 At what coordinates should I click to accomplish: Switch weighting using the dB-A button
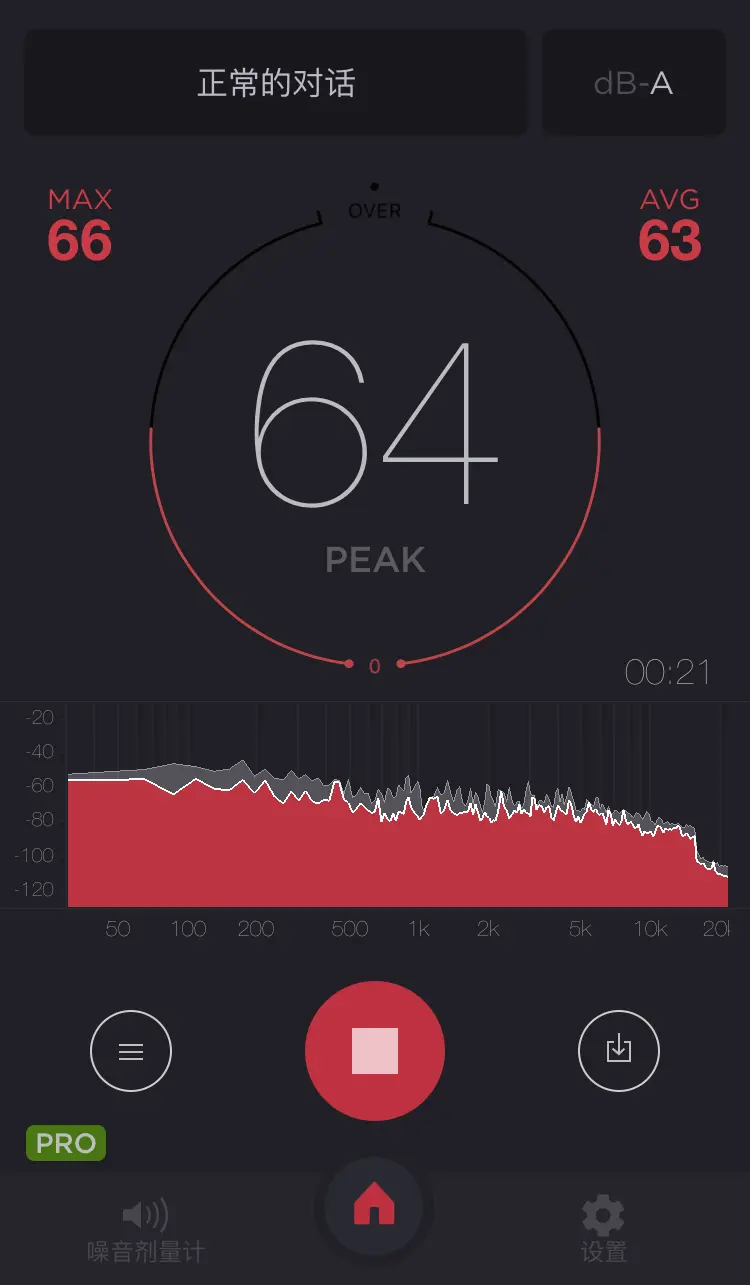[634, 83]
